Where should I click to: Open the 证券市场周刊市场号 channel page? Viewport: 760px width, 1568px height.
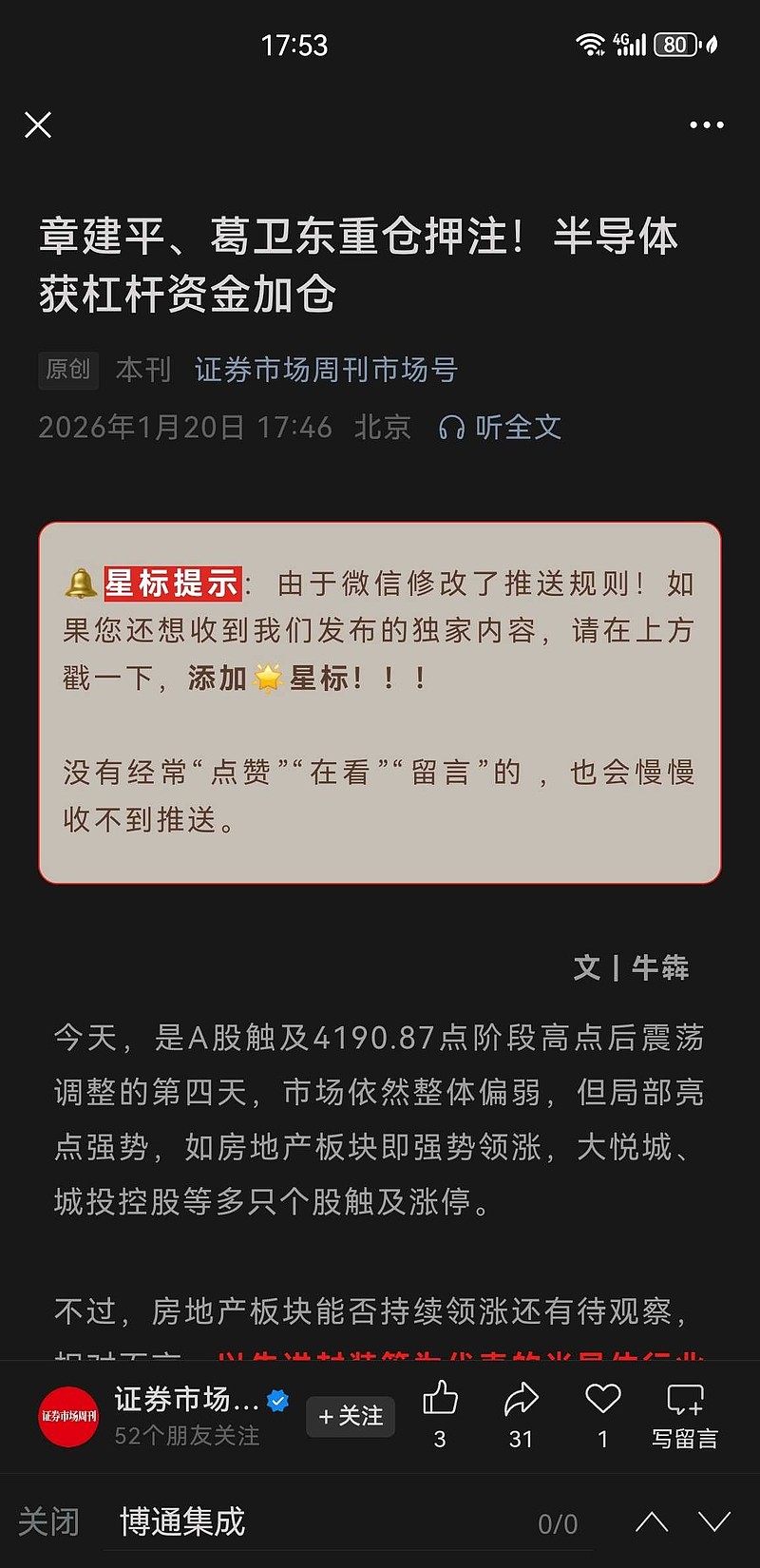click(326, 370)
